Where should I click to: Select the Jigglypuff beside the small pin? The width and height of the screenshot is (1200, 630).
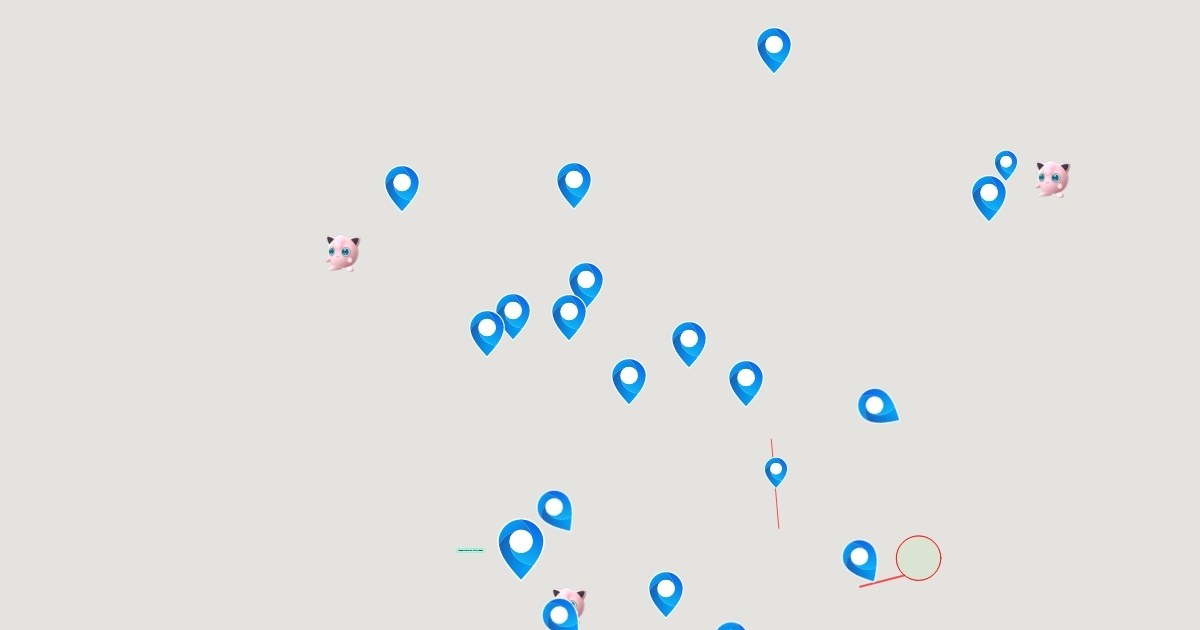pos(1052,179)
